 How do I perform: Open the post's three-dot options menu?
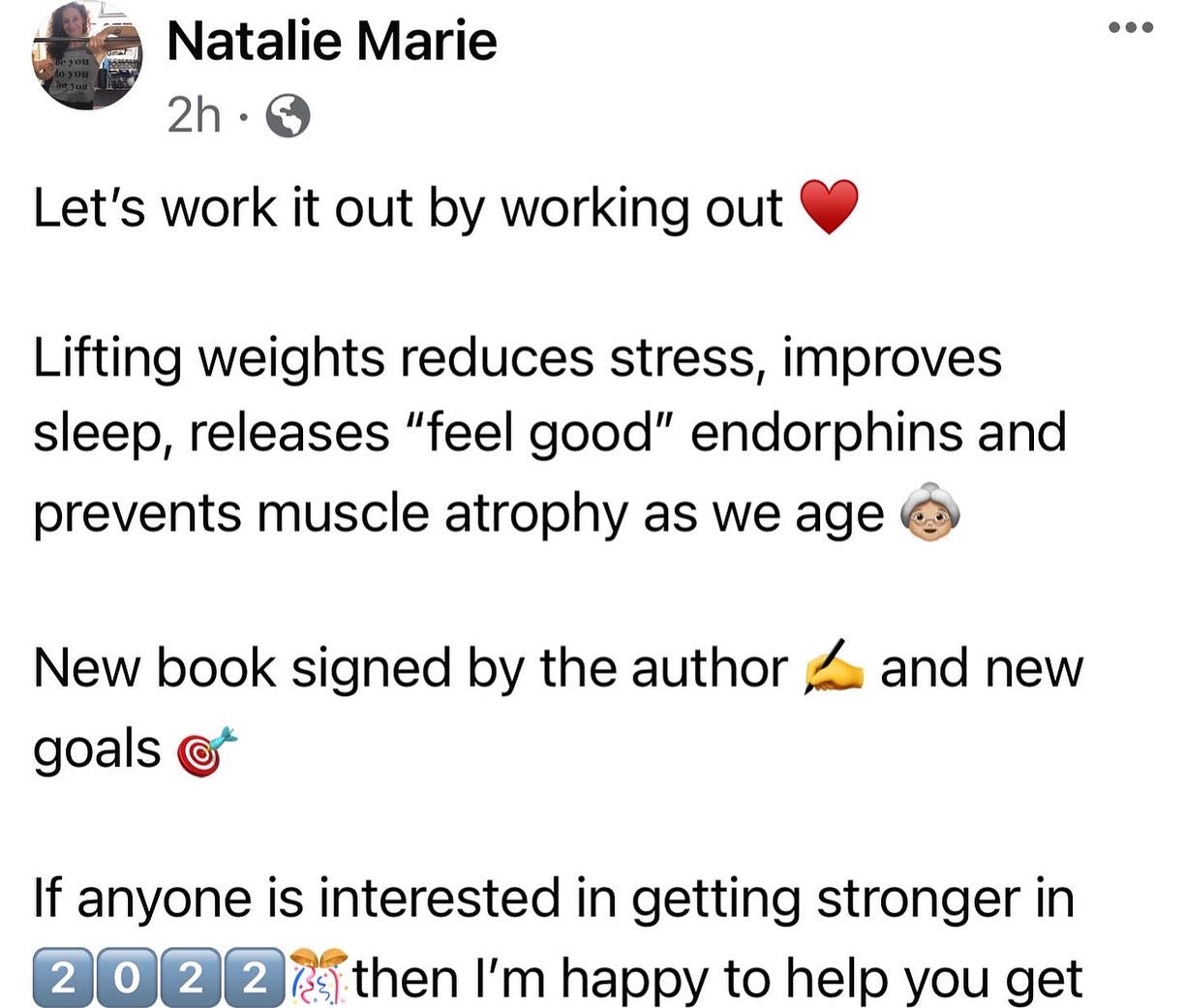click(x=1130, y=27)
